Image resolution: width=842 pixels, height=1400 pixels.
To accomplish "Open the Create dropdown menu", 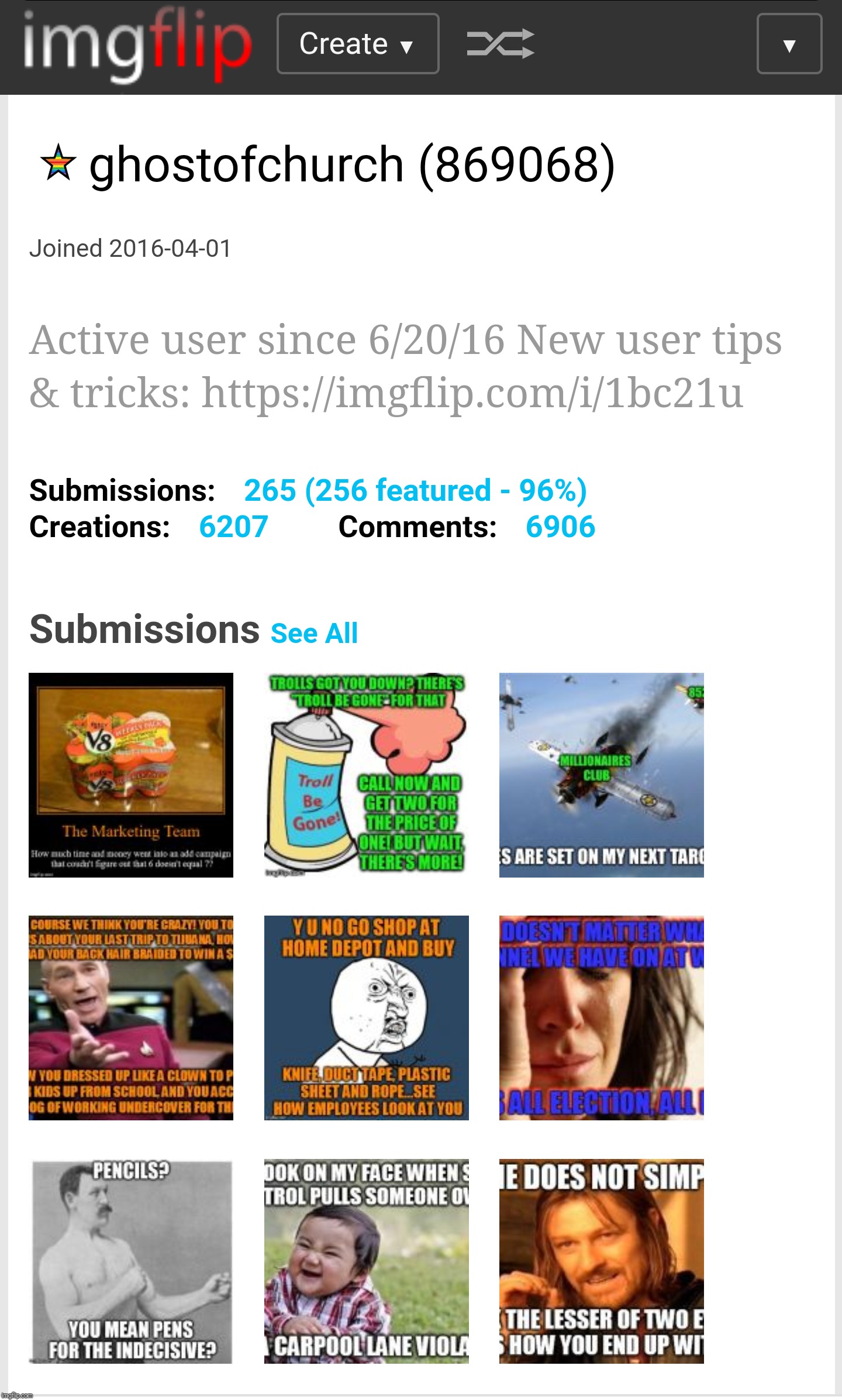I will [357, 44].
